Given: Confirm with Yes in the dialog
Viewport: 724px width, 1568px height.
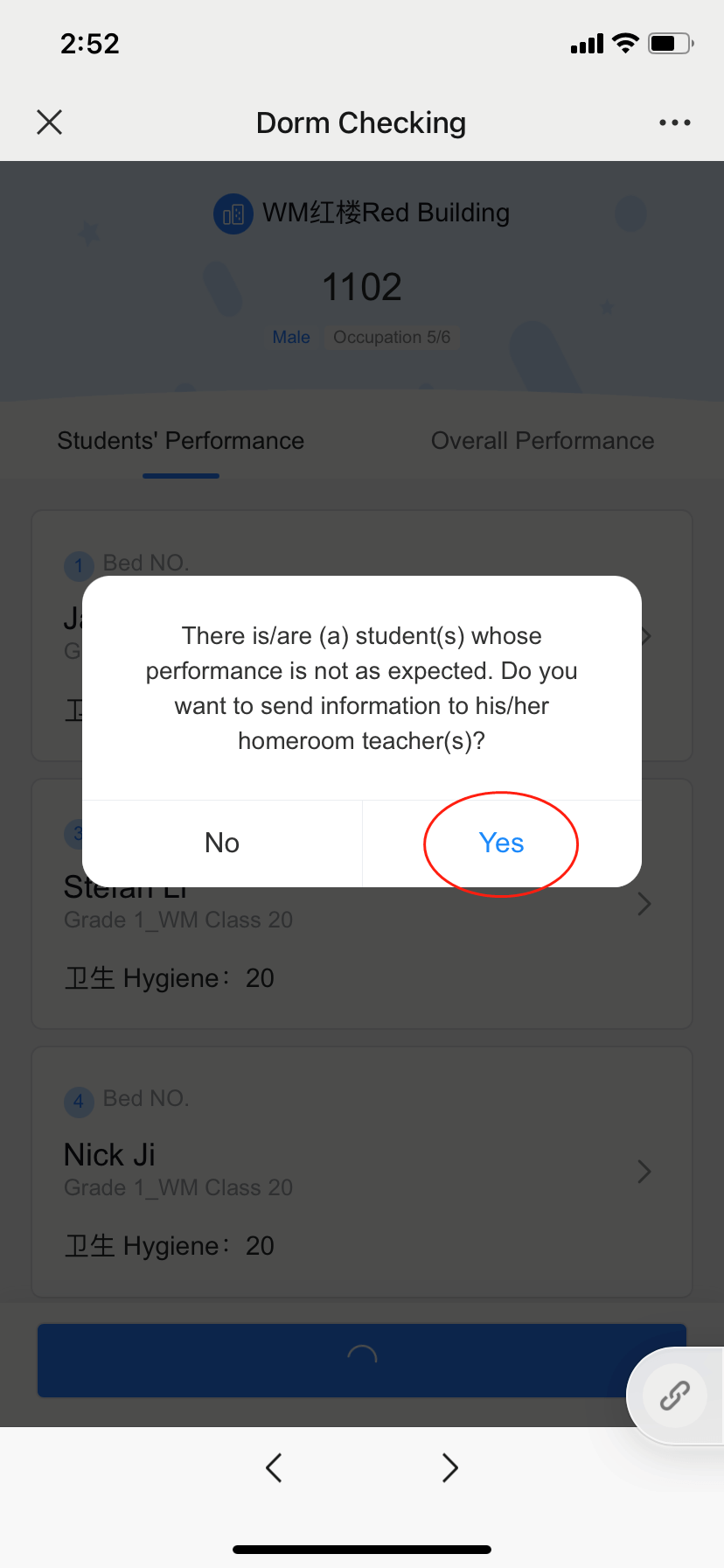Looking at the screenshot, I should (501, 843).
